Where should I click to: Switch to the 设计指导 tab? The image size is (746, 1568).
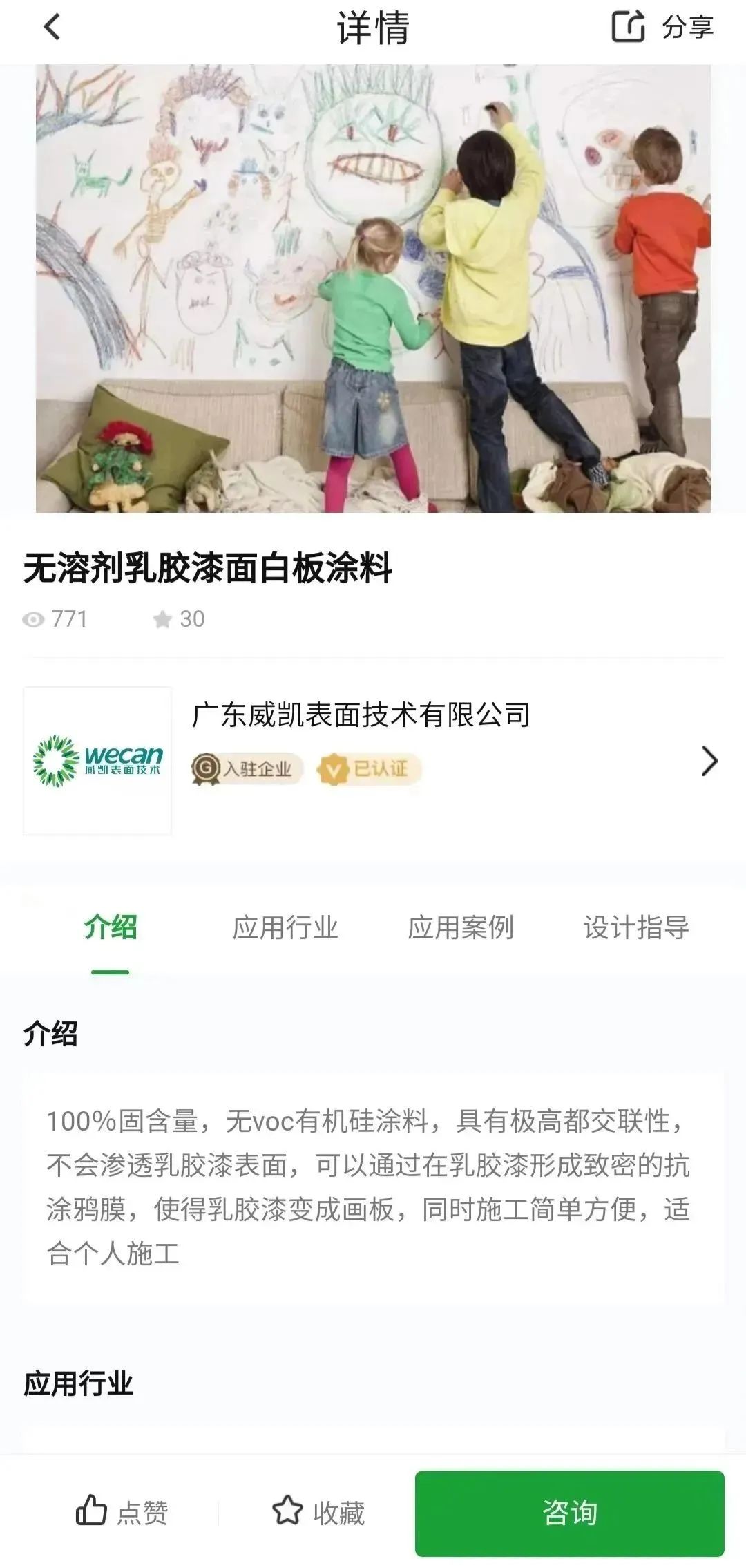[x=636, y=927]
